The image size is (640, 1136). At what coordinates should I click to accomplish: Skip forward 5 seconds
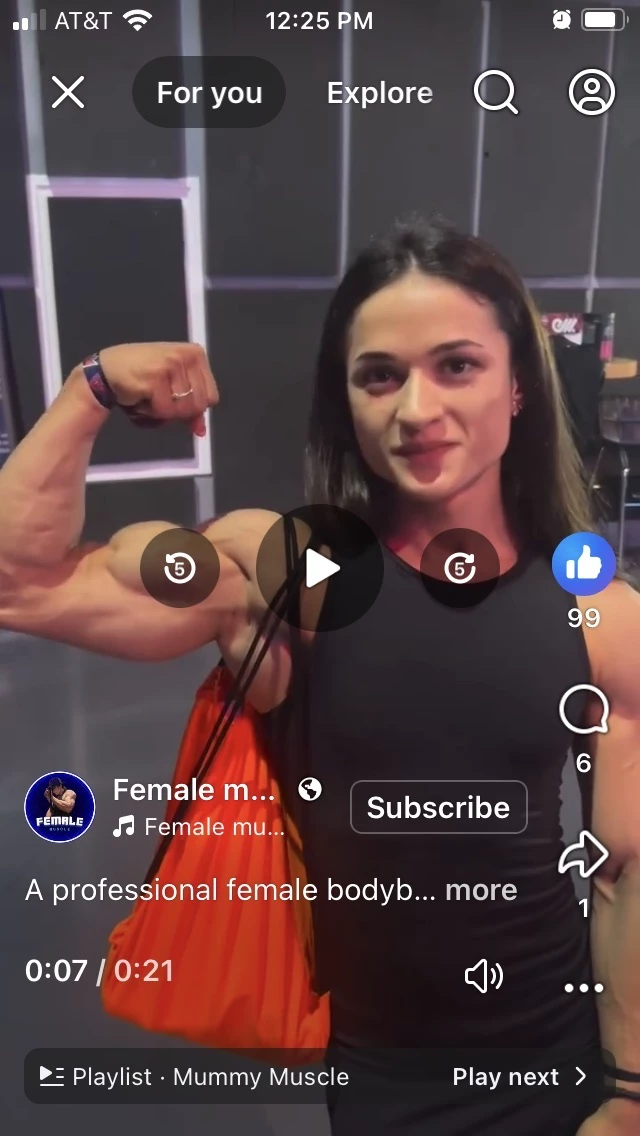point(460,568)
